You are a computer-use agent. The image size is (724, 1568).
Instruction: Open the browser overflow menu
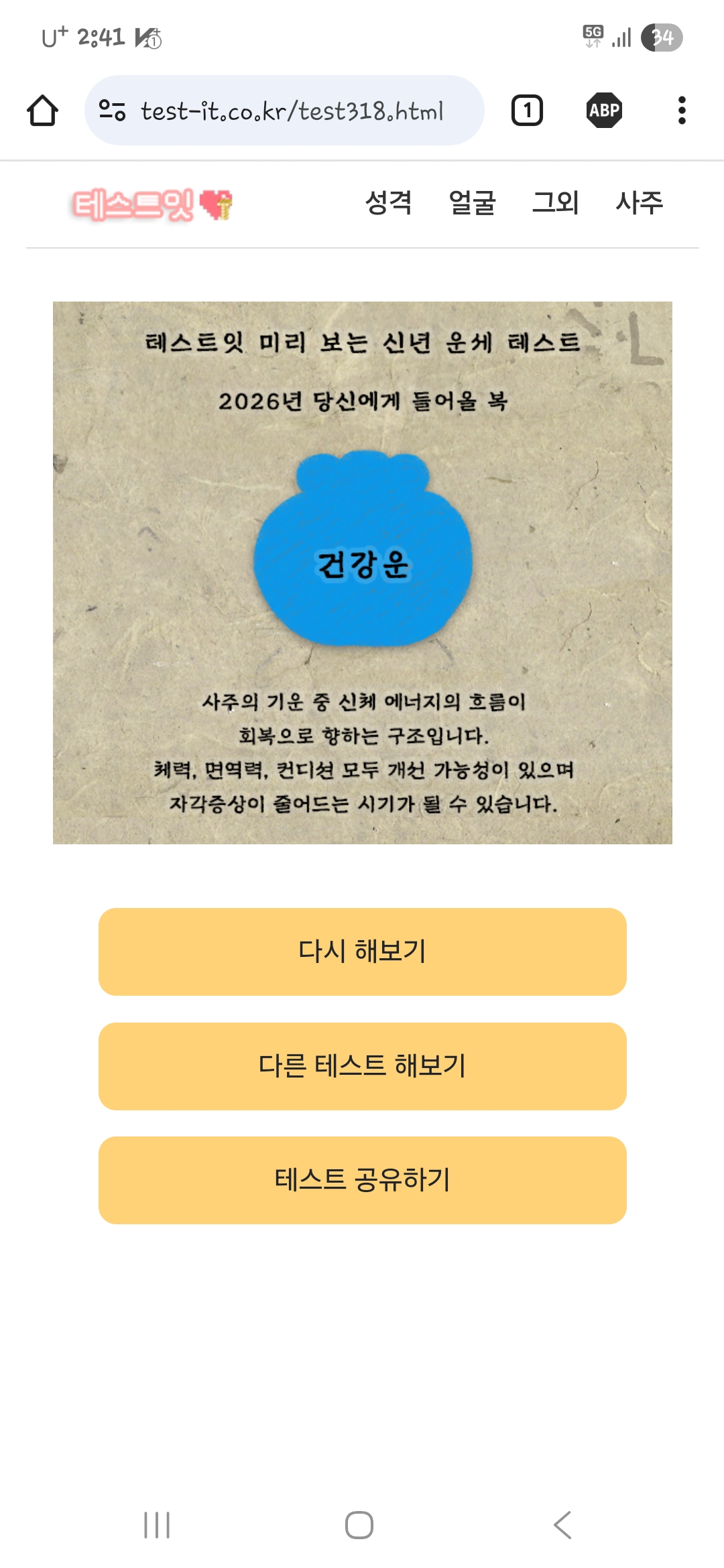(682, 111)
